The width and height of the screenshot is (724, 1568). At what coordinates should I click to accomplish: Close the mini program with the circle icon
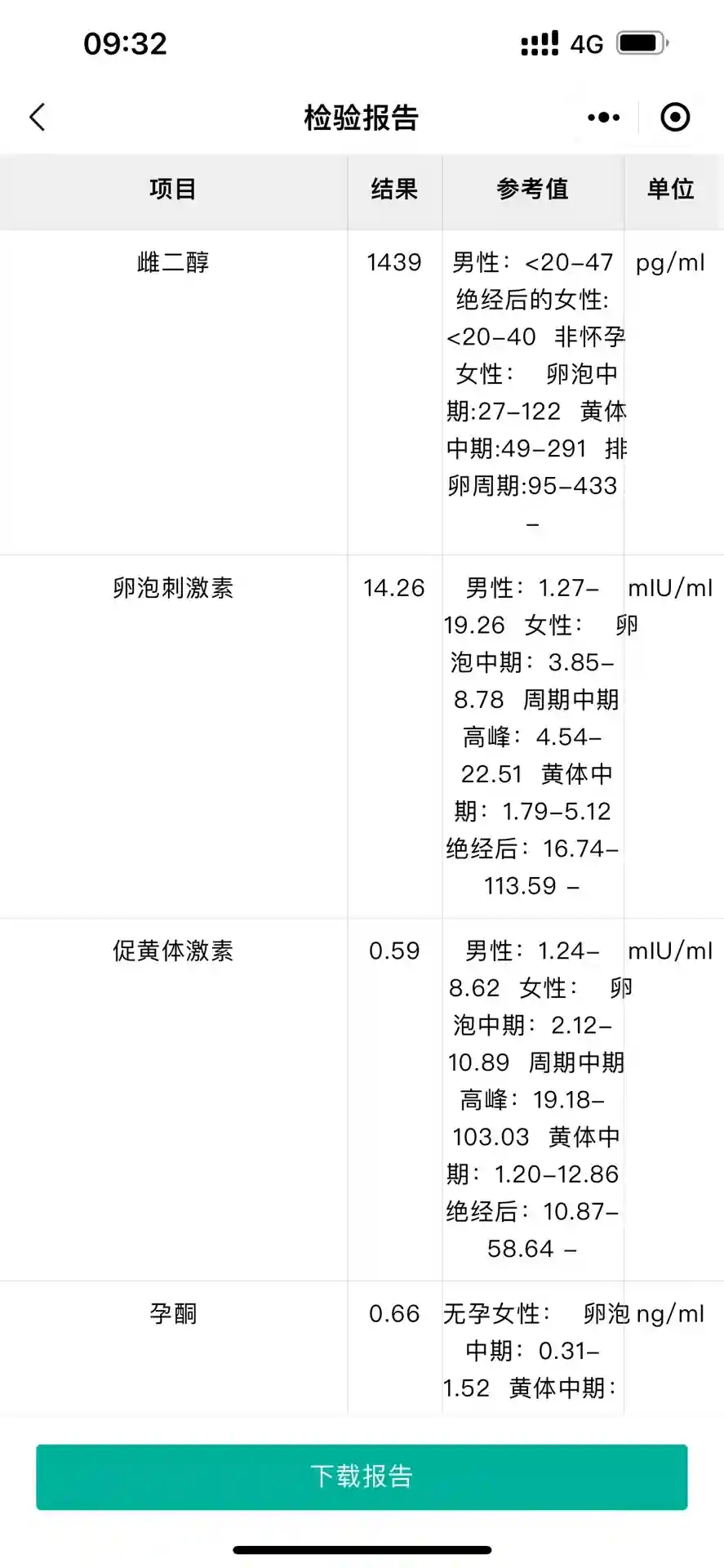[675, 118]
